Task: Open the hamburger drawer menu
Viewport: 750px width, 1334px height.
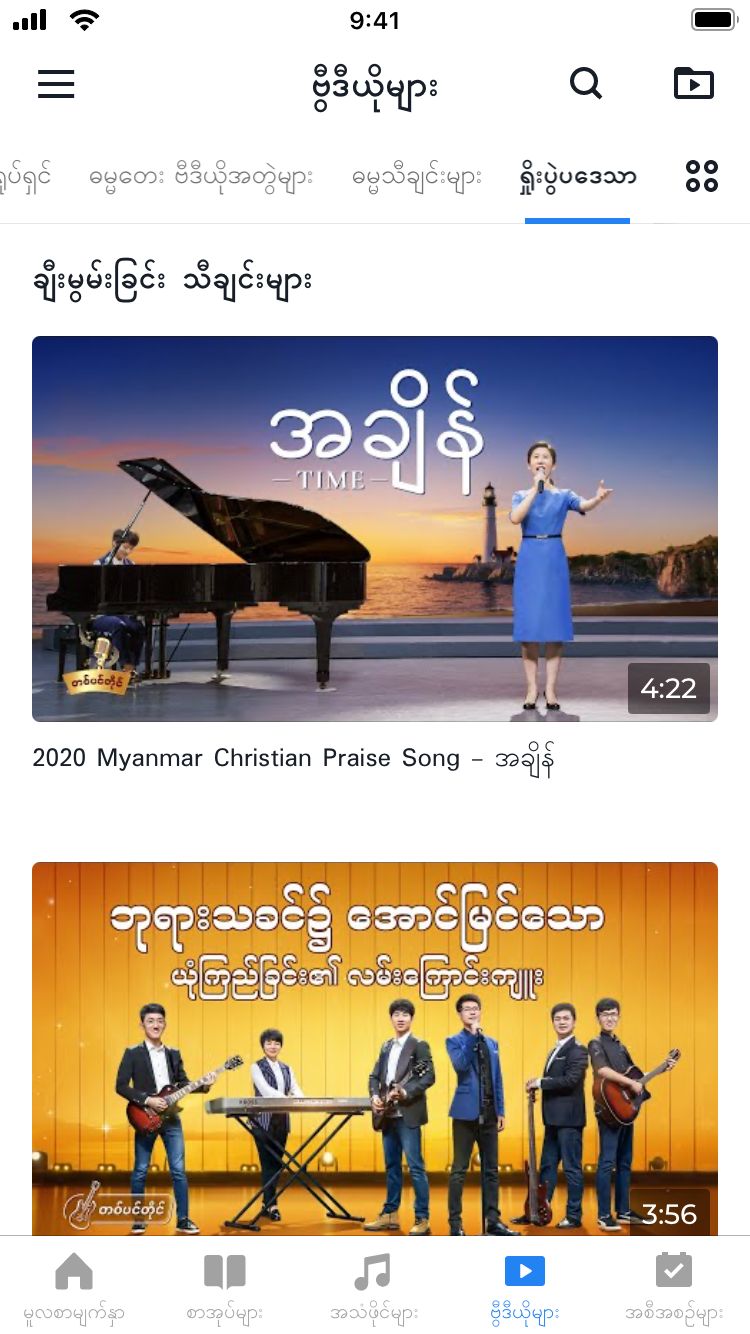Action: point(56,84)
